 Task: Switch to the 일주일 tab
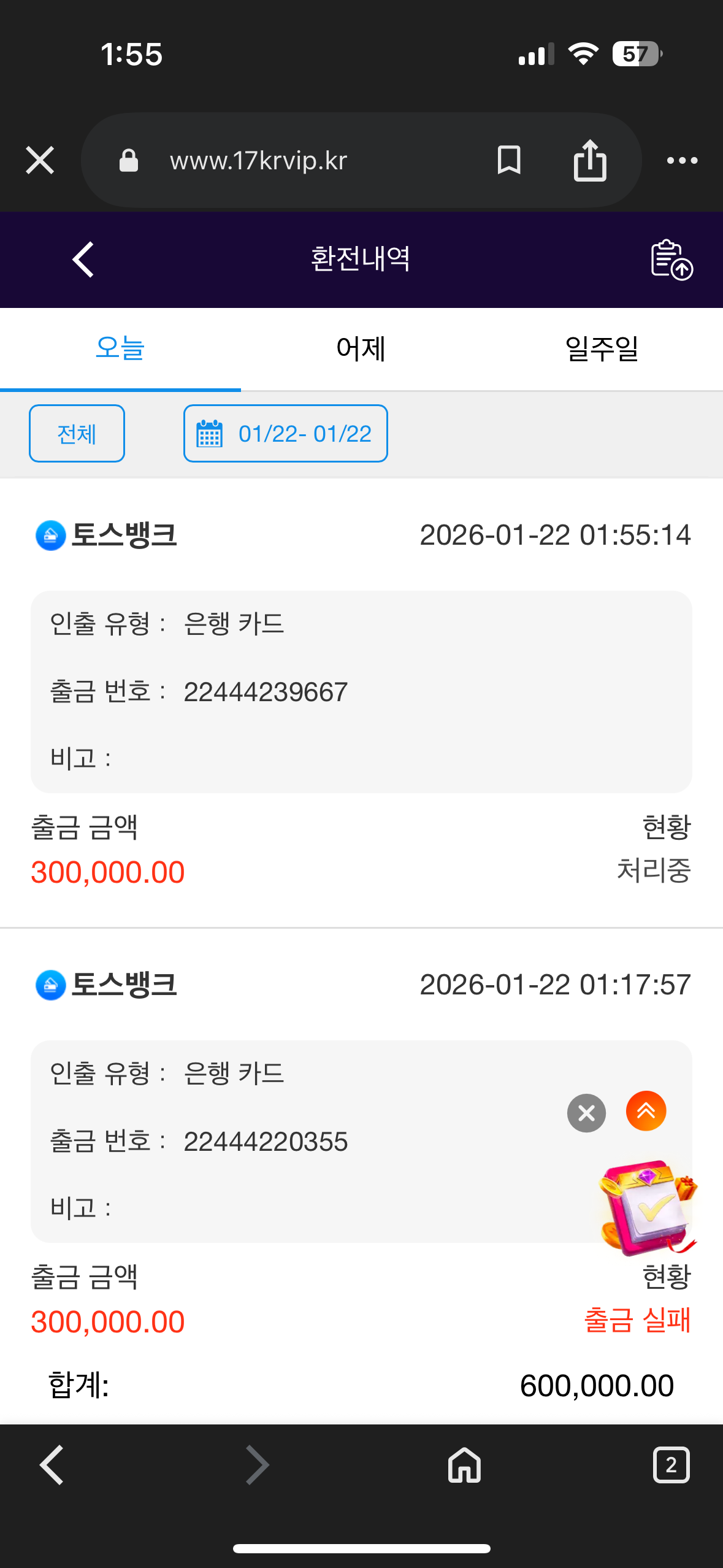[602, 349]
